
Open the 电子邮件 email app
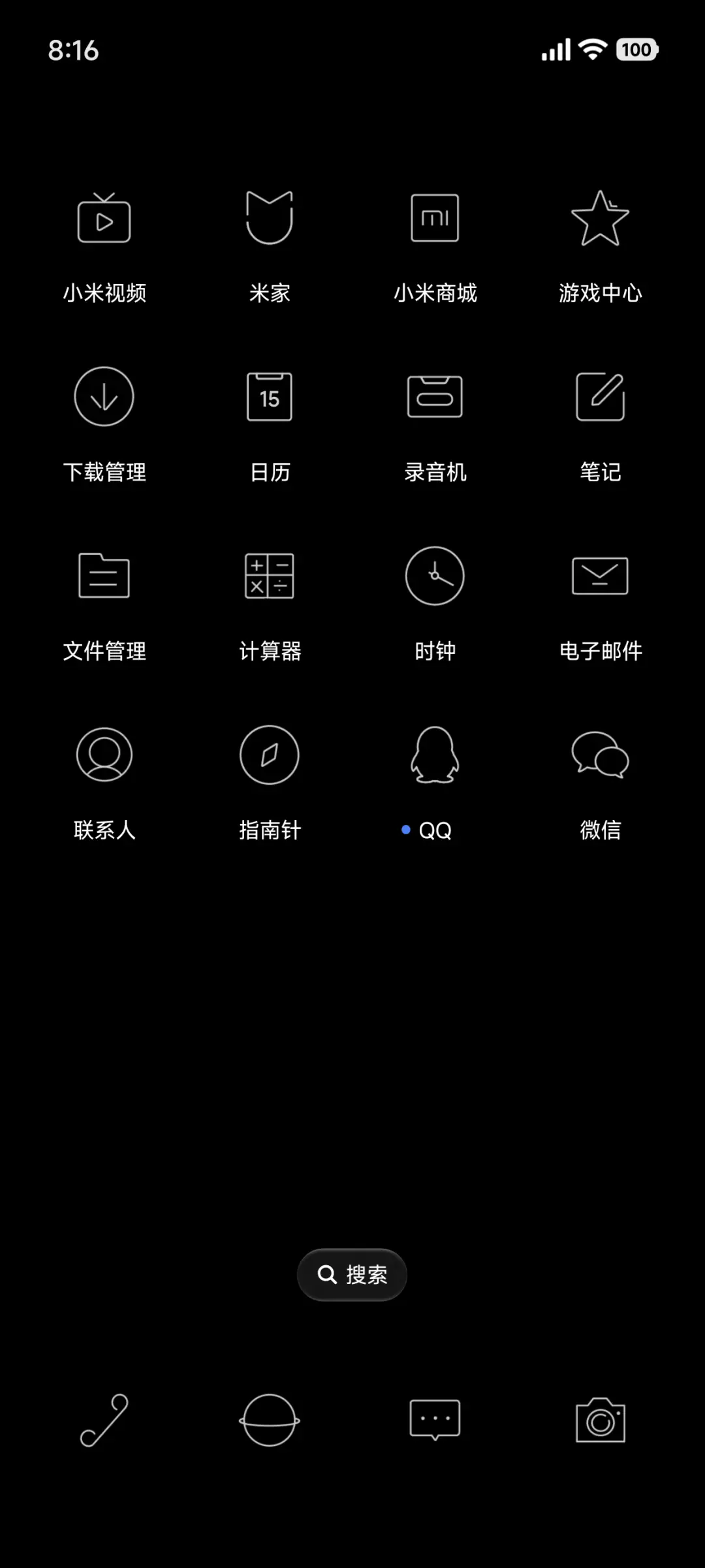tap(601, 576)
